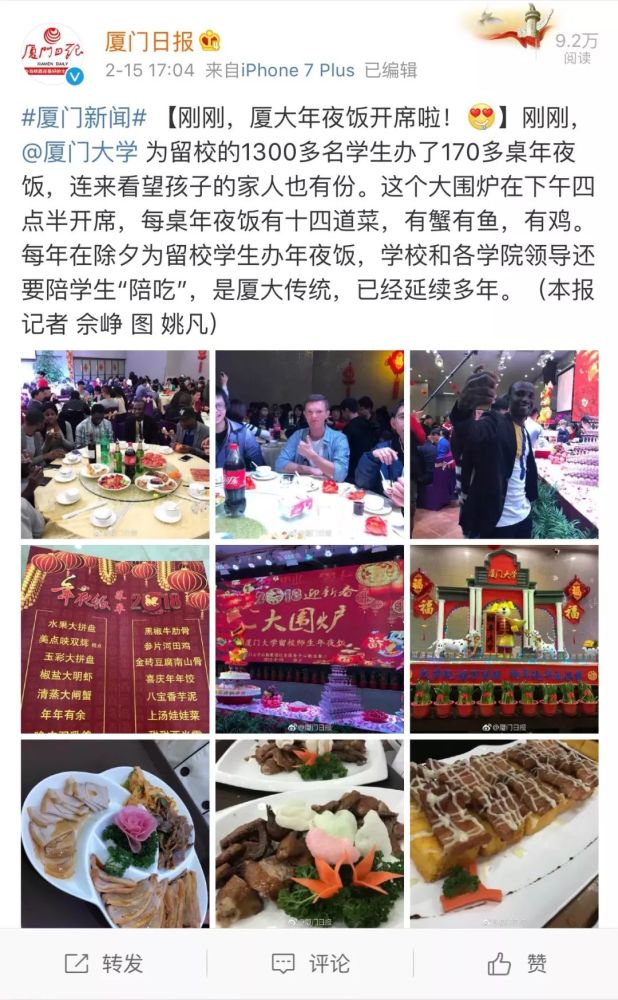The width and height of the screenshot is (618, 1000).
Task: View the photo of the student in the blue shirt
Action: click(x=309, y=444)
